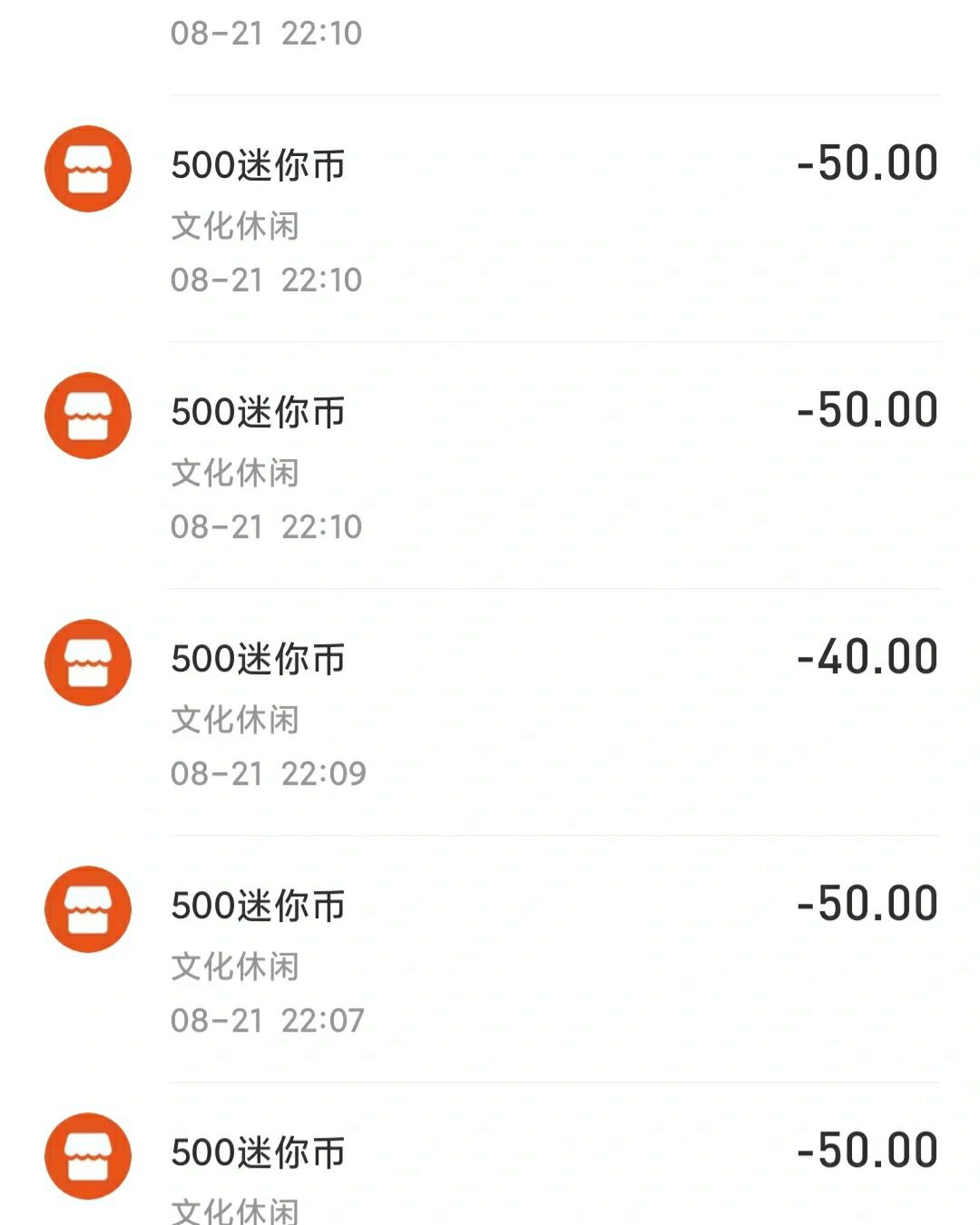This screenshot has height=1225, width=980.
Task: Open the -40.00 transaction at 22:09
Action: [x=490, y=713]
